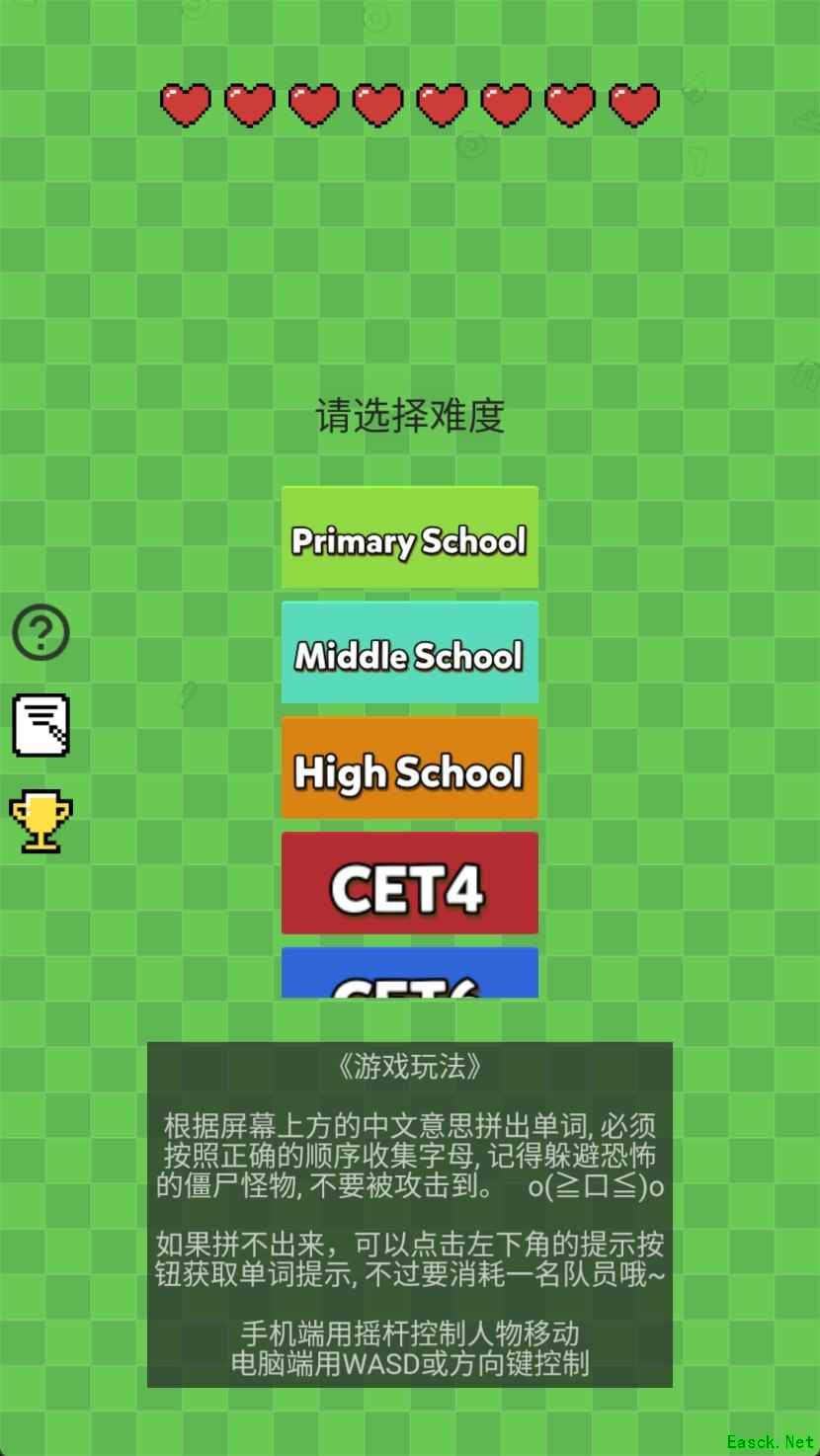
Task: Open the word notebook icon
Action: (41, 725)
